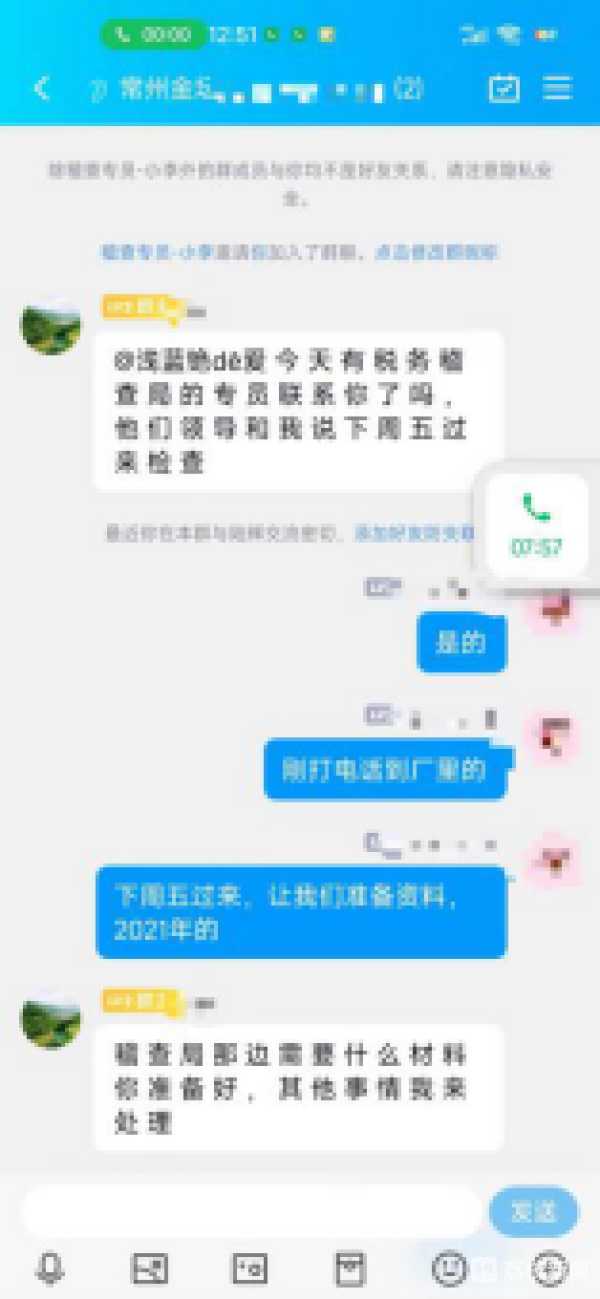This screenshot has width=600, height=1299.
Task: Open the emoji picker
Action: 449,1269
